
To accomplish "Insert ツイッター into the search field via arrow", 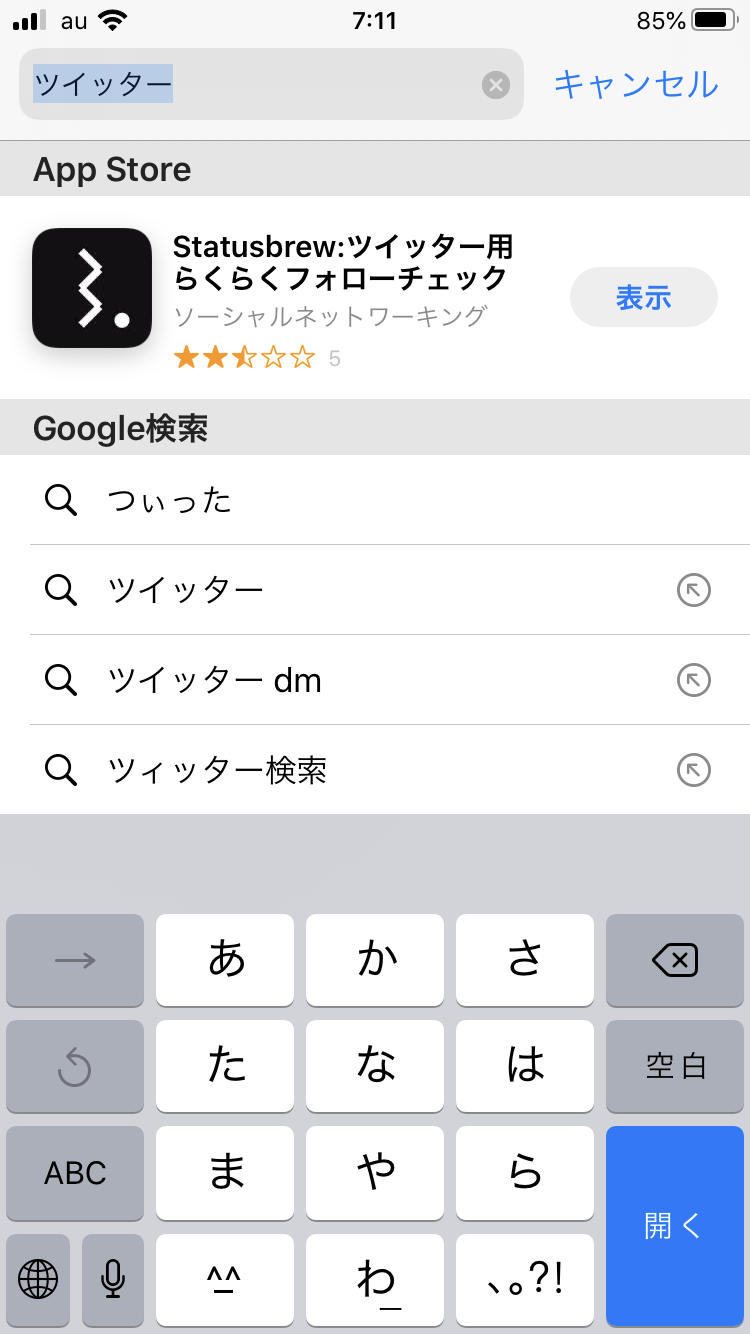I will coord(693,590).
